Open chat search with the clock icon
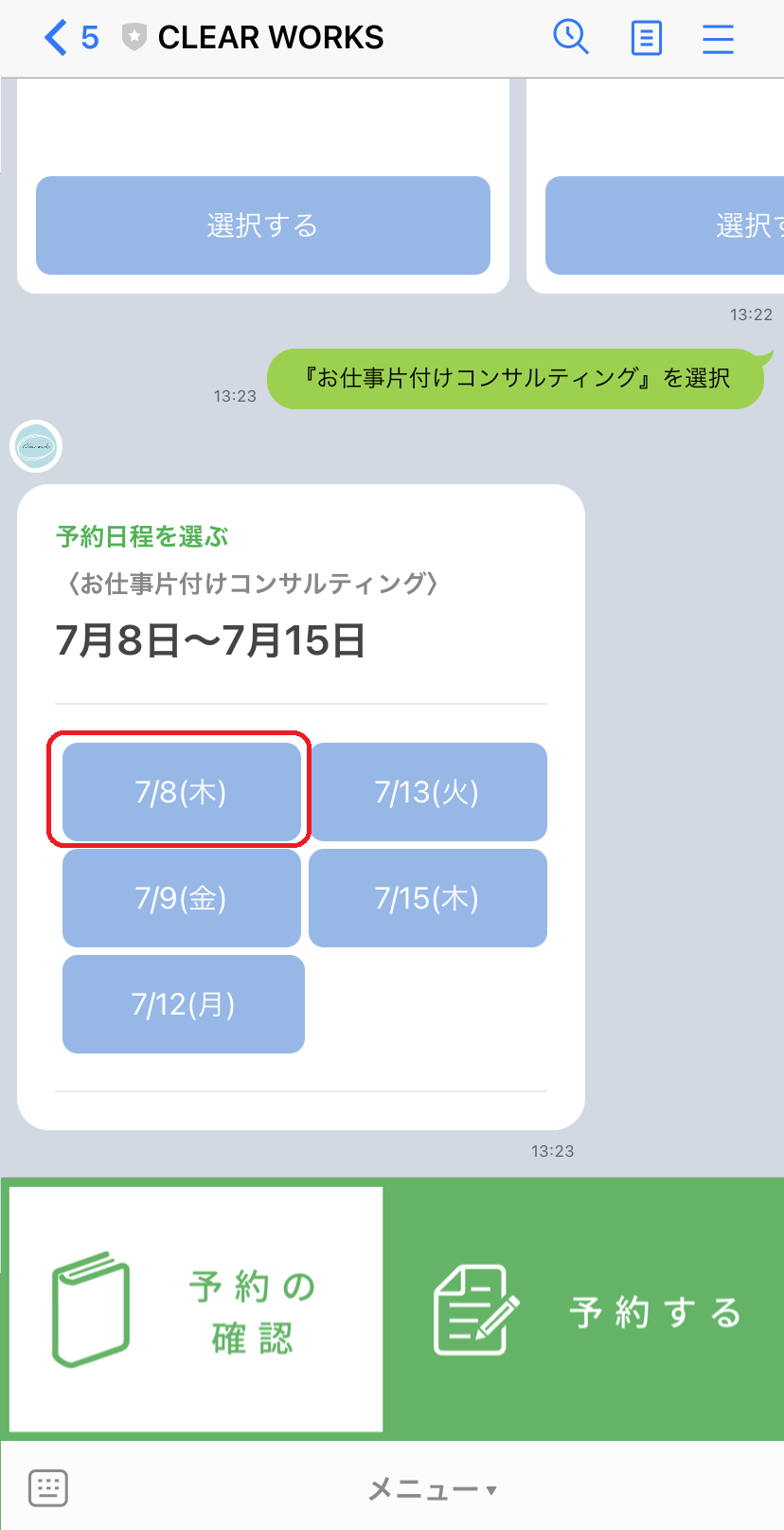784x1530 pixels. click(571, 38)
